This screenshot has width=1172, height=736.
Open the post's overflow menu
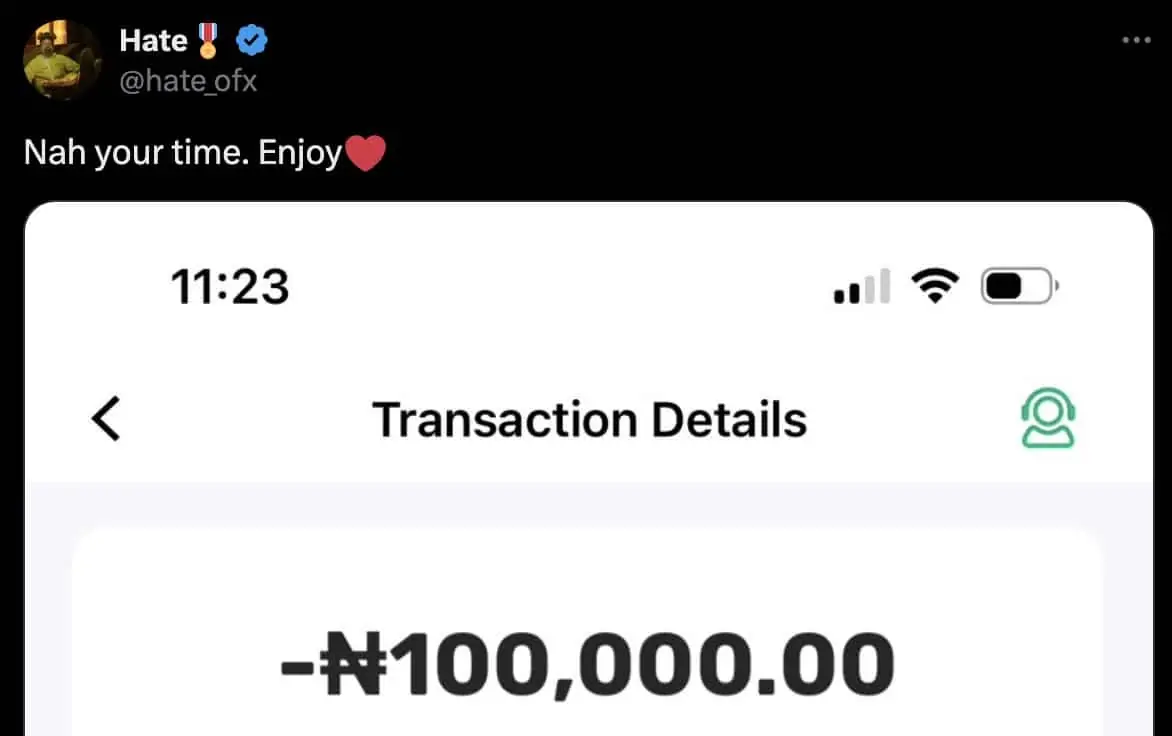point(1136,41)
